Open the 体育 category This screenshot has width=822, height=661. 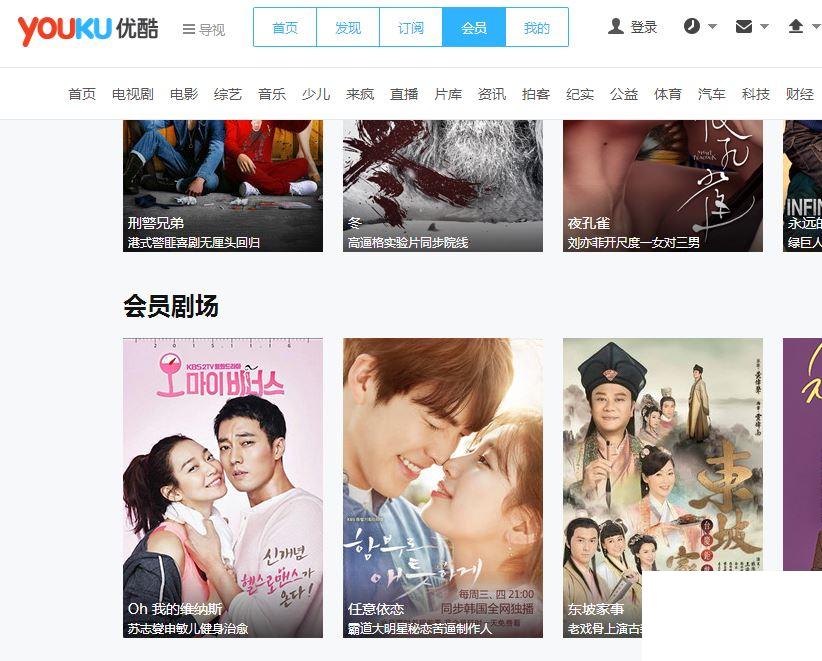668,94
